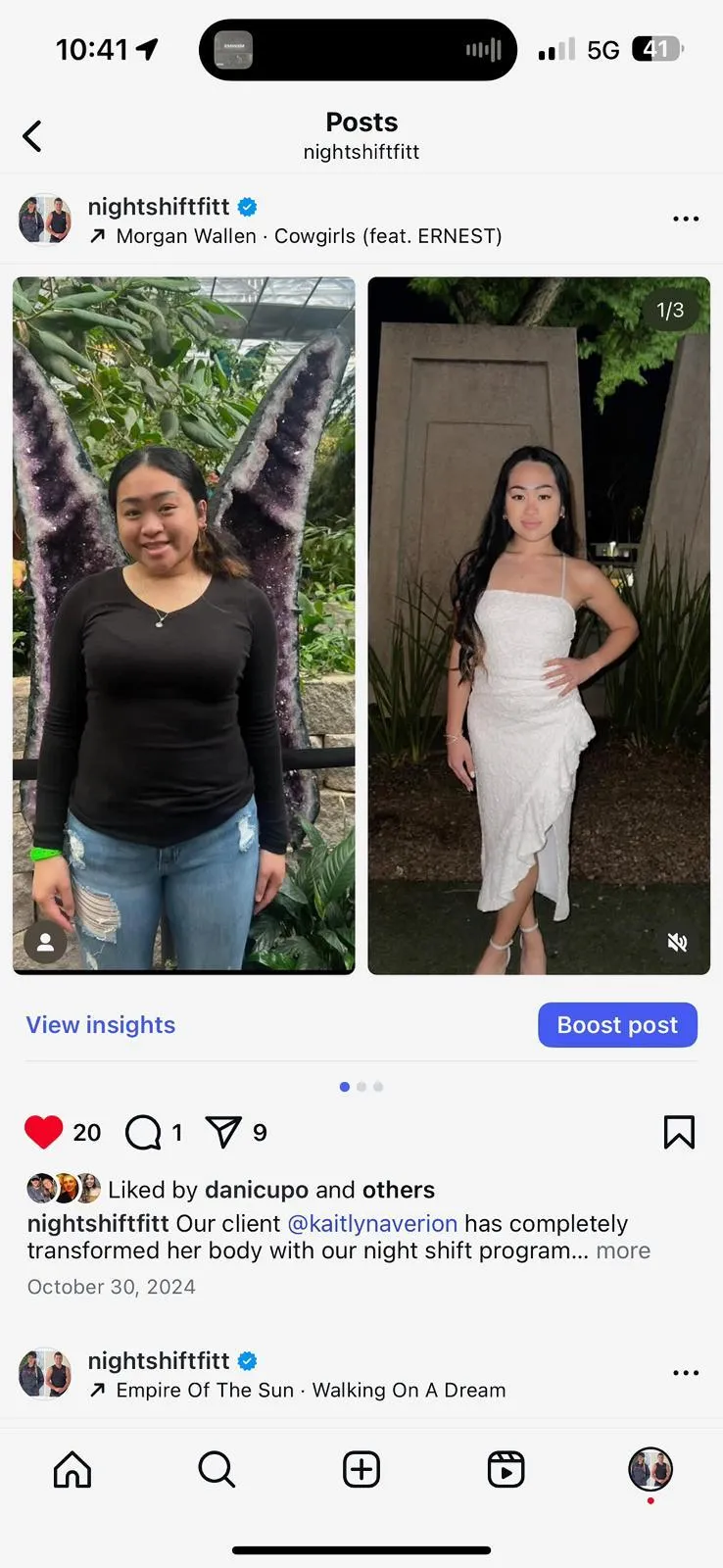Open the Morgan Wallen Cowgirls audio link
The width and height of the screenshot is (723, 1568).
(x=309, y=236)
